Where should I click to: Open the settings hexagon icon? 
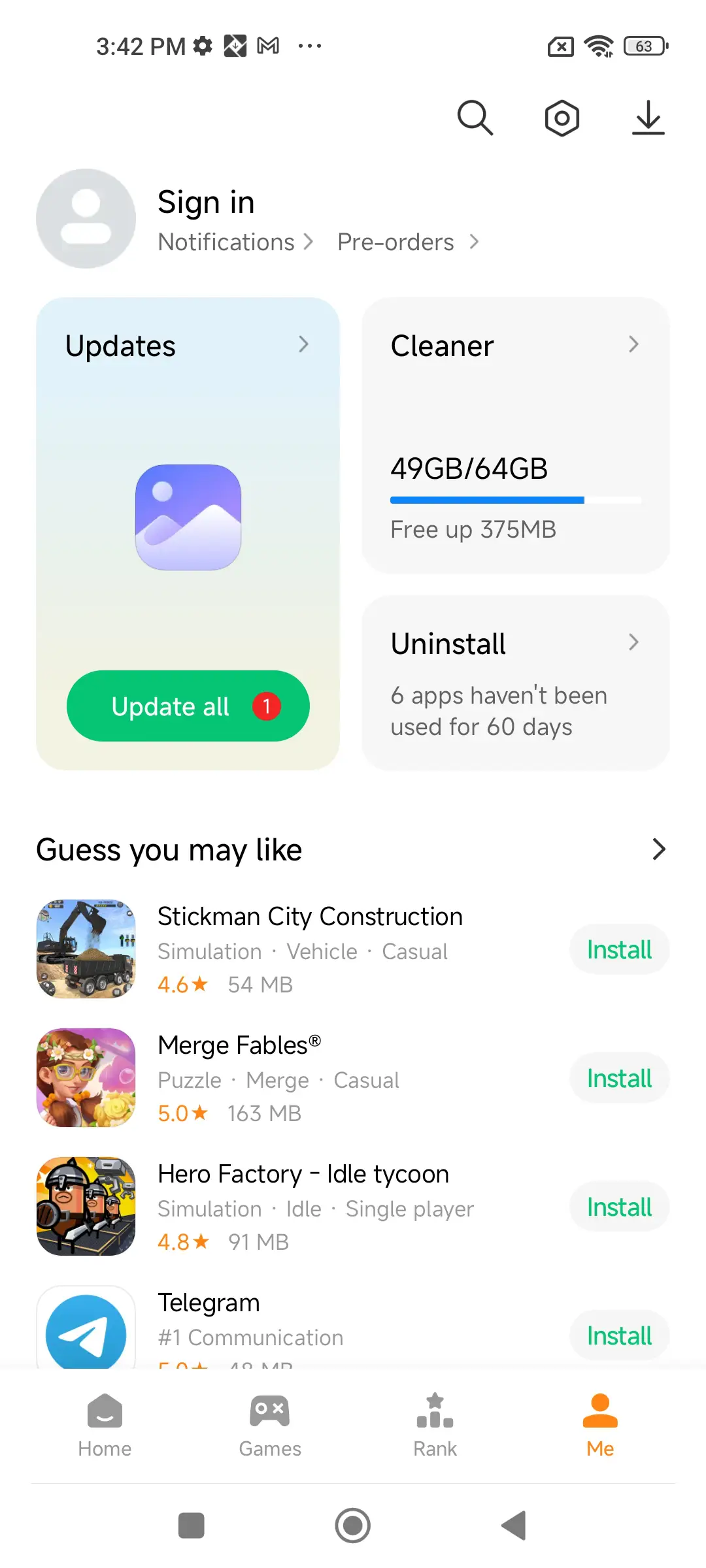click(562, 118)
